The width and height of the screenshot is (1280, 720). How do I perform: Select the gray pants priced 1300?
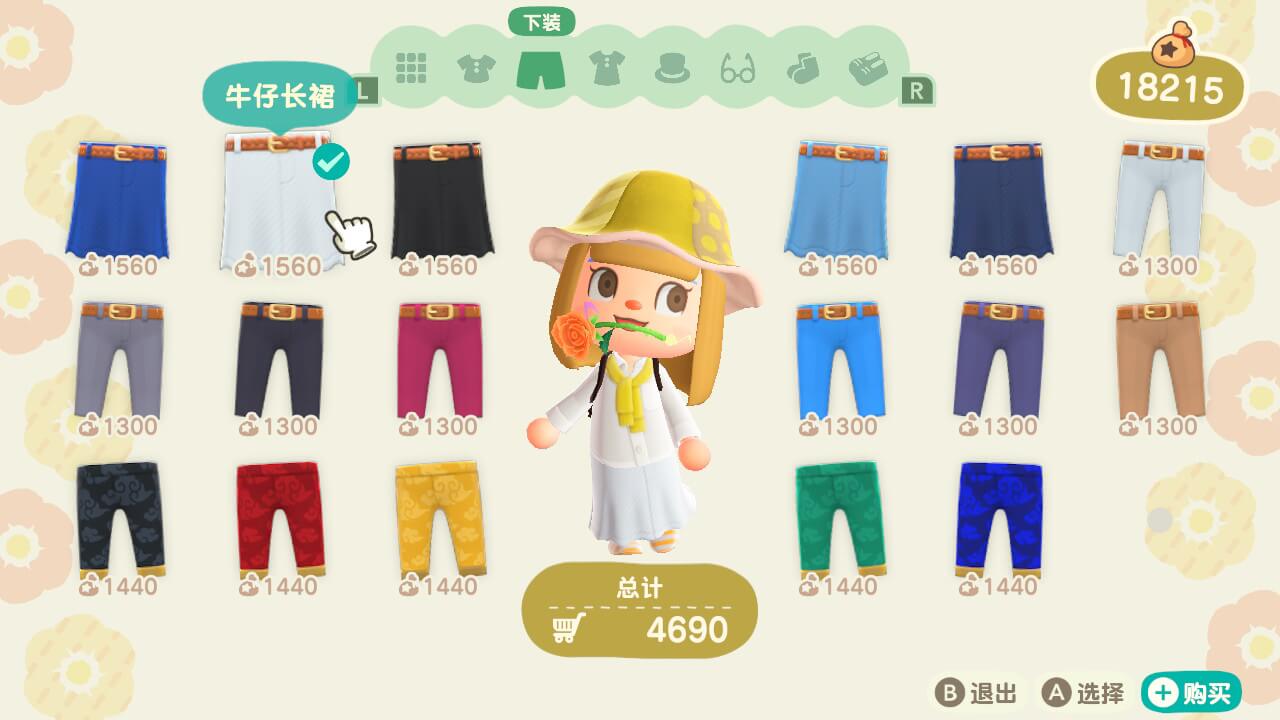click(120, 360)
